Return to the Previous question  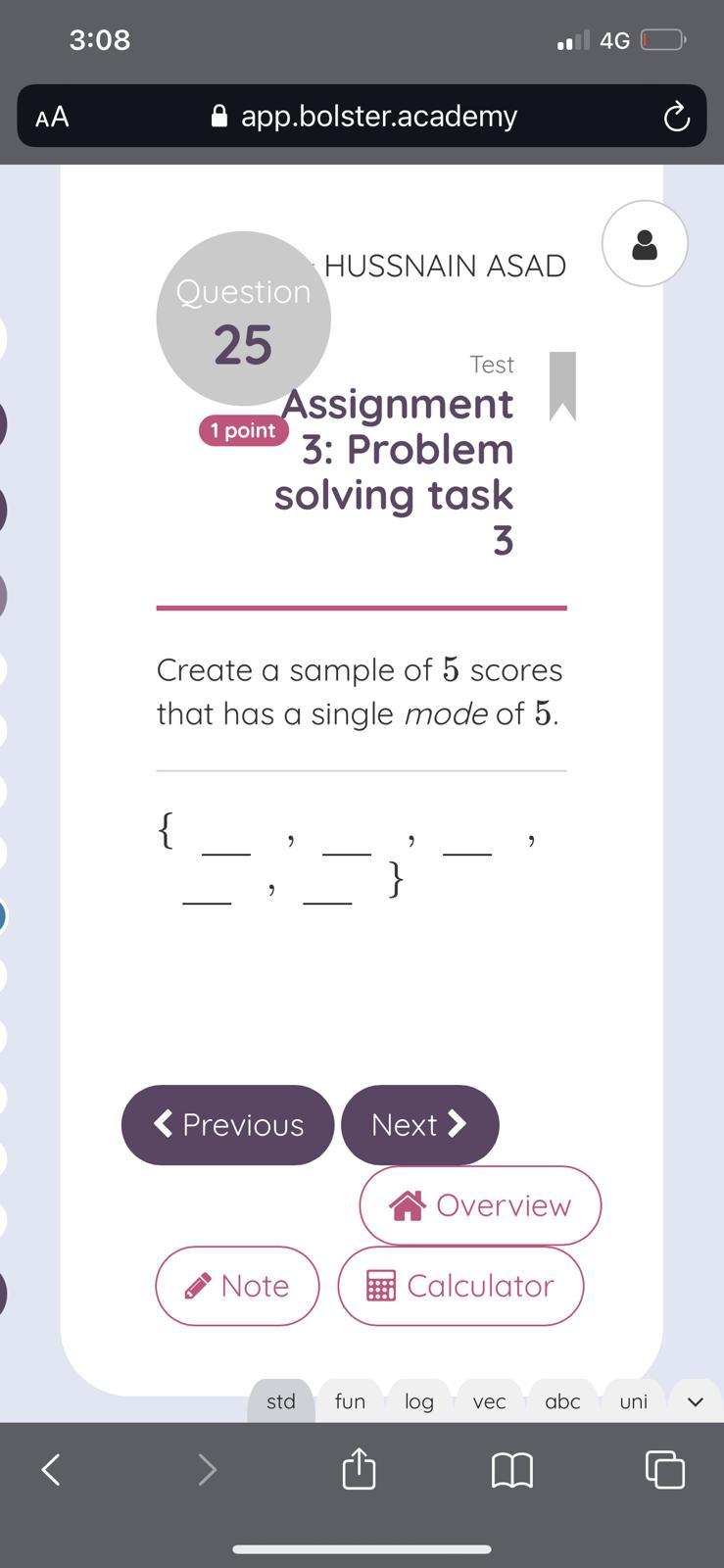tap(226, 1124)
